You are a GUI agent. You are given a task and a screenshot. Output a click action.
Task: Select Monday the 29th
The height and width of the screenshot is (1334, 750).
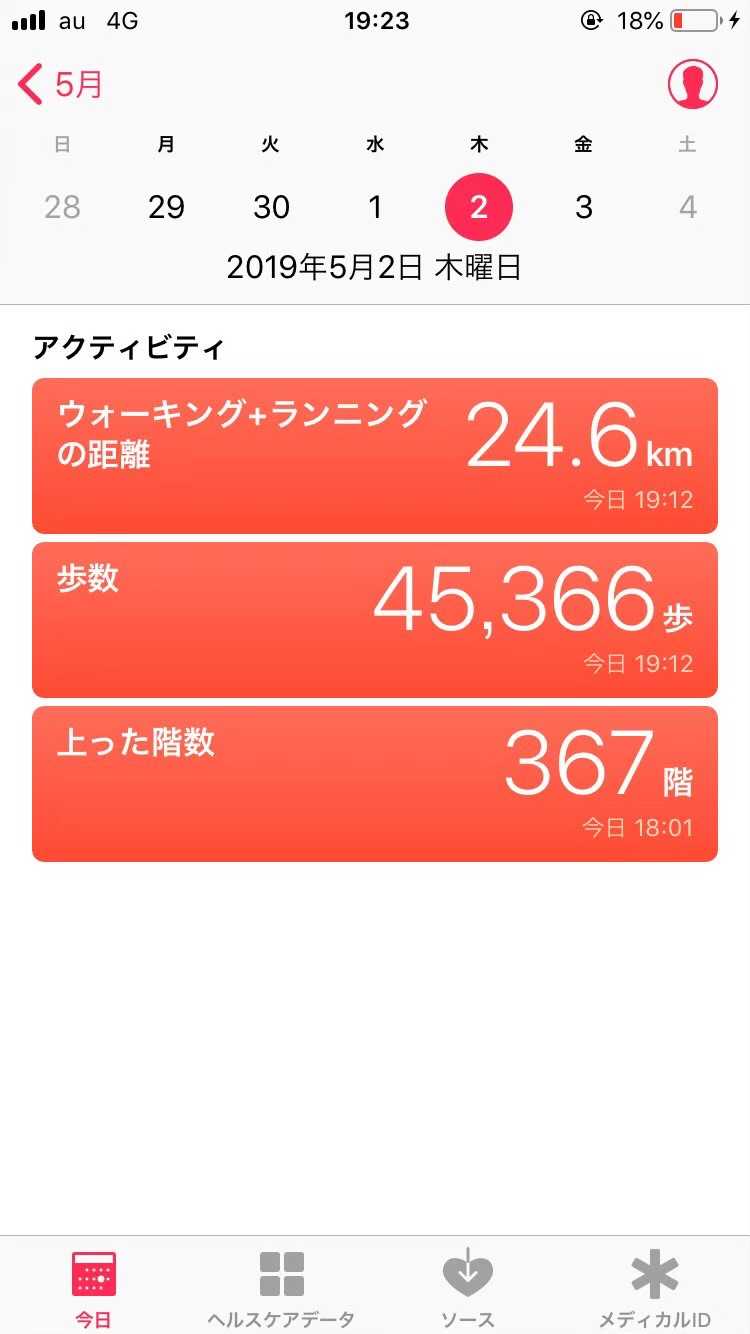point(166,207)
